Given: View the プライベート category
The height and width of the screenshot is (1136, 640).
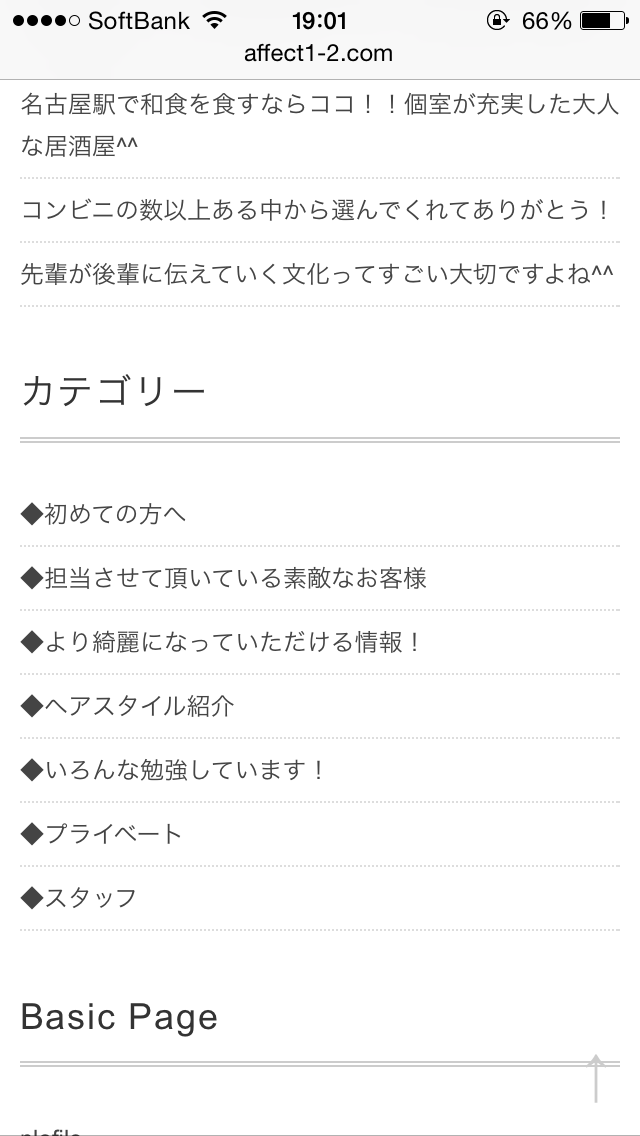Looking at the screenshot, I should pos(102,834).
